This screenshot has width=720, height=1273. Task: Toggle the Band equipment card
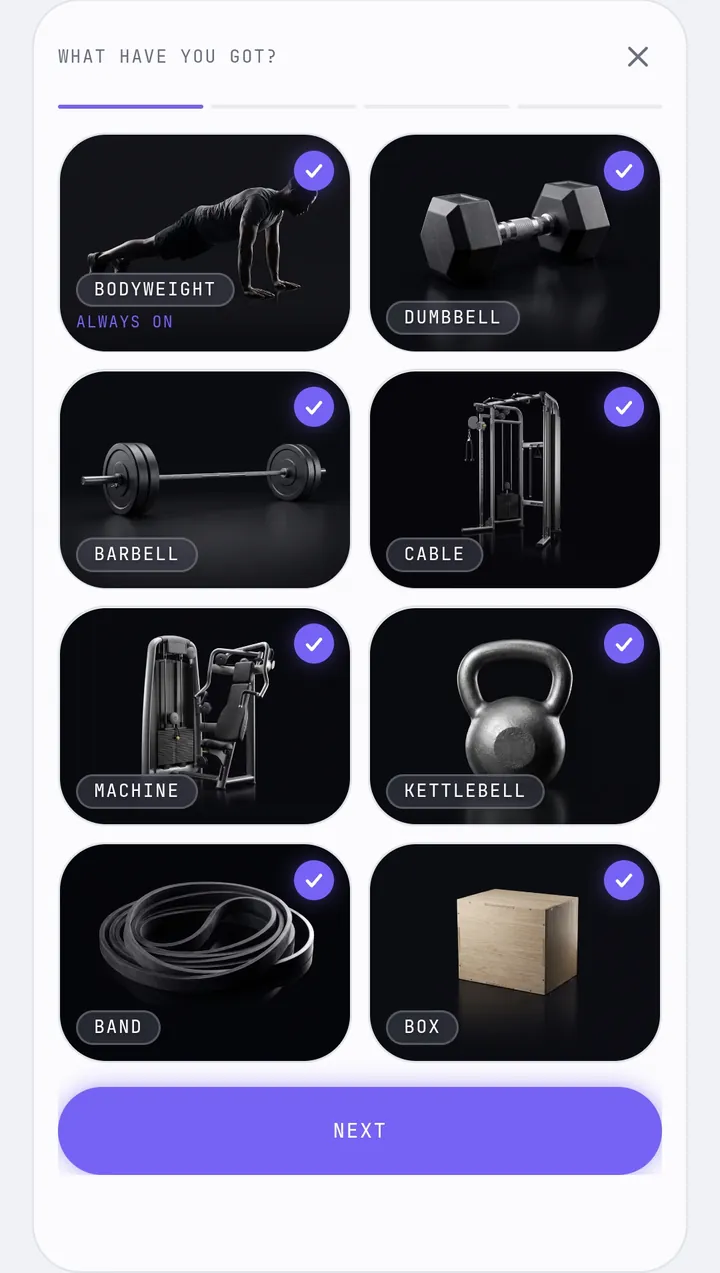click(x=205, y=953)
